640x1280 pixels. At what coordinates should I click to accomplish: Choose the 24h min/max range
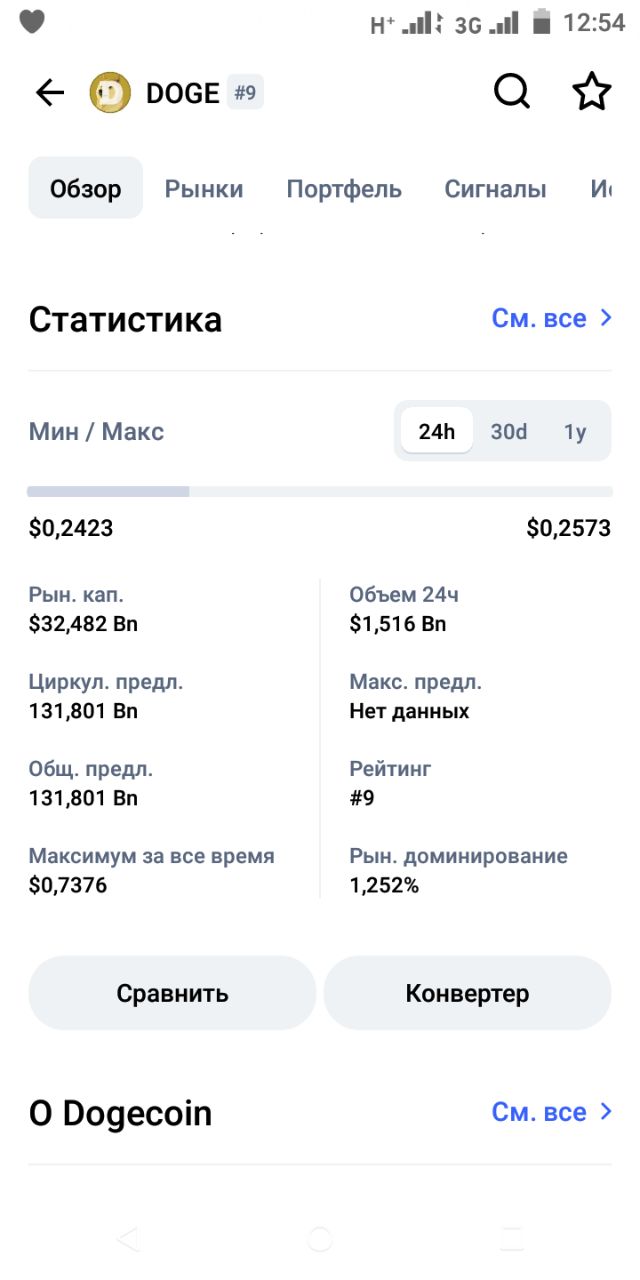[437, 431]
